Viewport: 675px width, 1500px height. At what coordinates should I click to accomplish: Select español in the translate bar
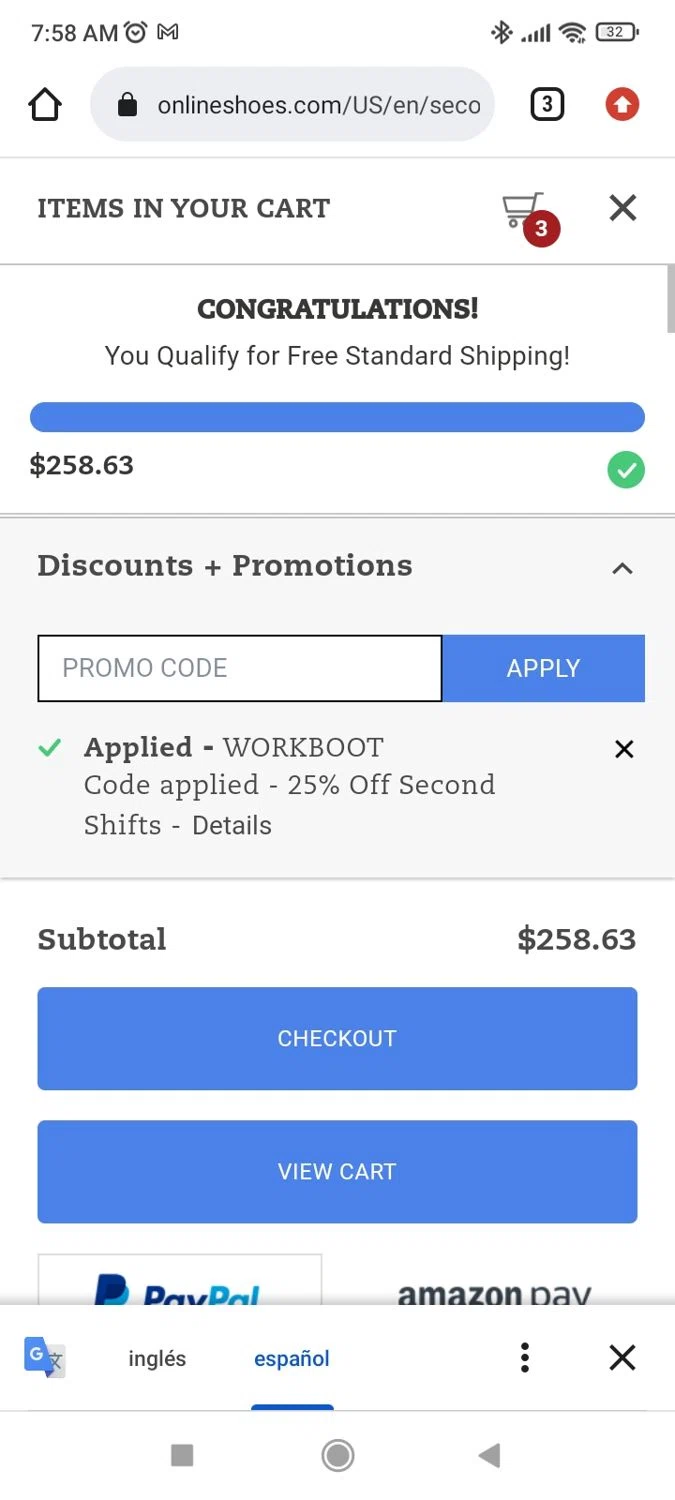tap(291, 1358)
